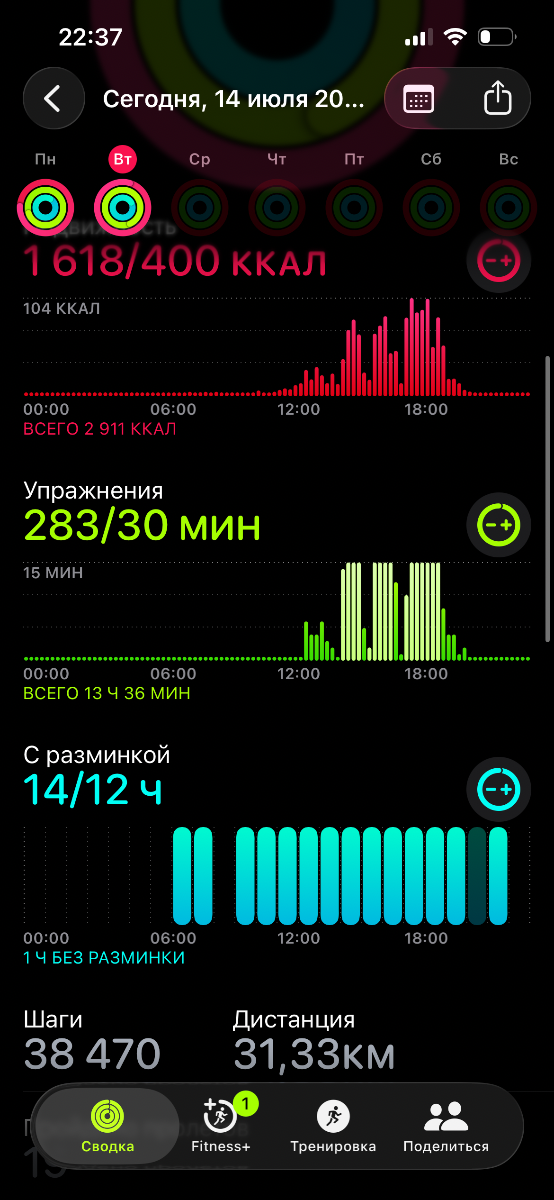Open the Fitness+ tab
554x1200 pixels.
pos(221,1126)
